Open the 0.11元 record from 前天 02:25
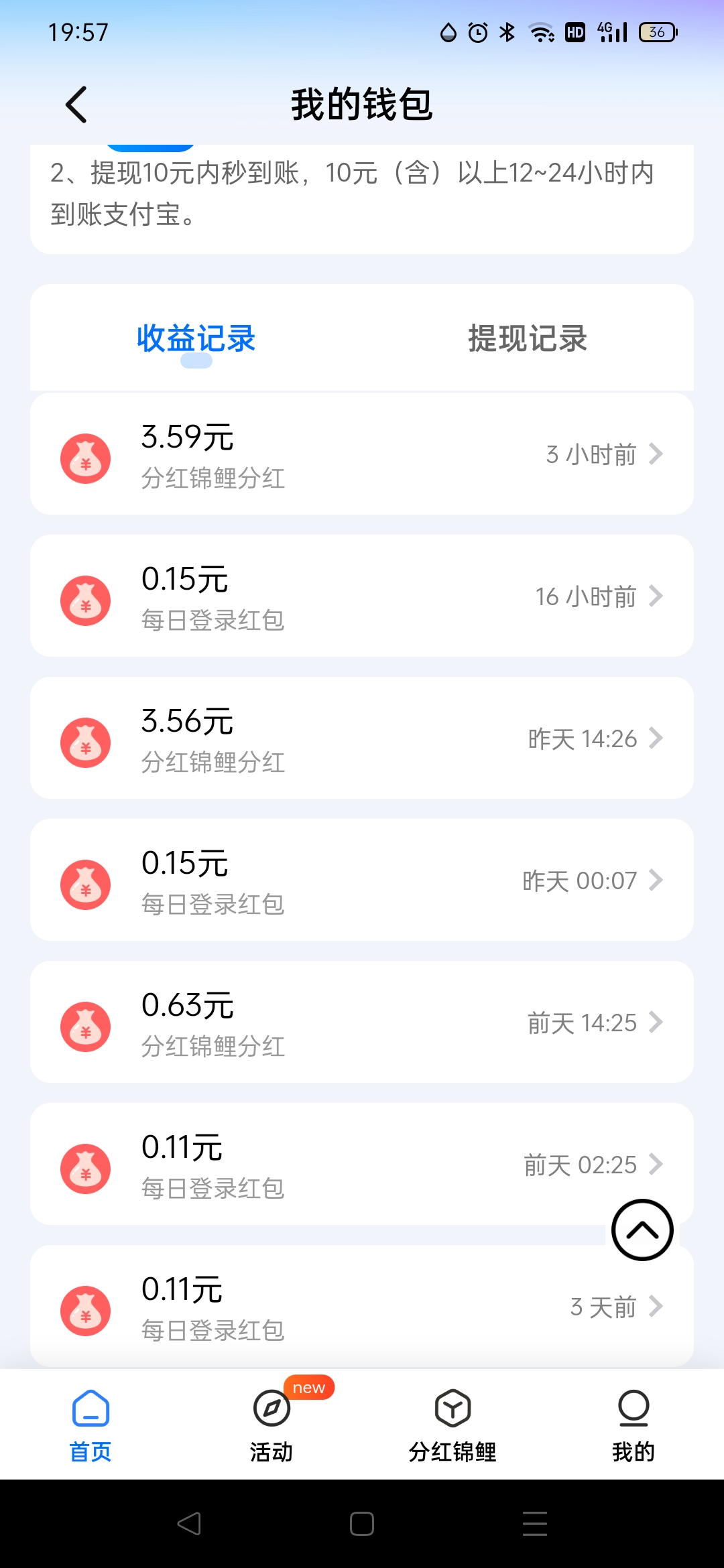Image resolution: width=724 pixels, height=1568 pixels. (362, 1165)
